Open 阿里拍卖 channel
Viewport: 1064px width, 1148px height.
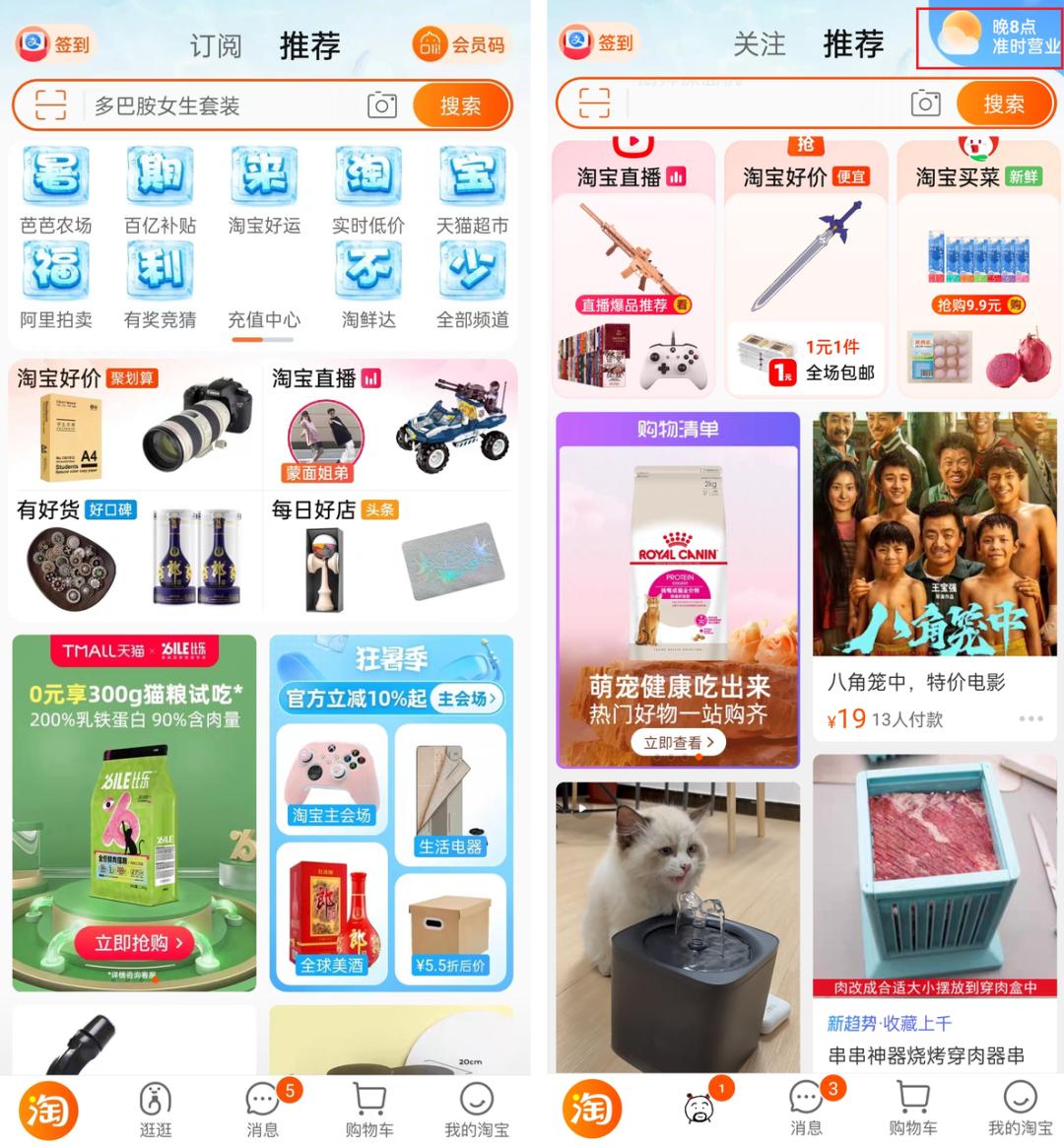[56, 287]
